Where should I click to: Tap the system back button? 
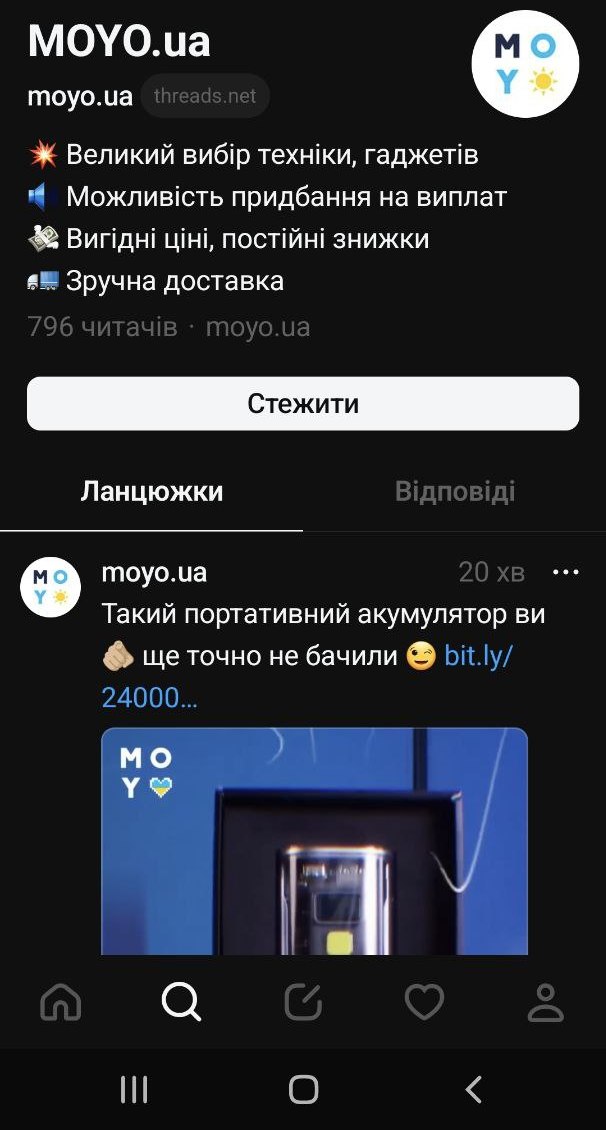click(474, 1089)
